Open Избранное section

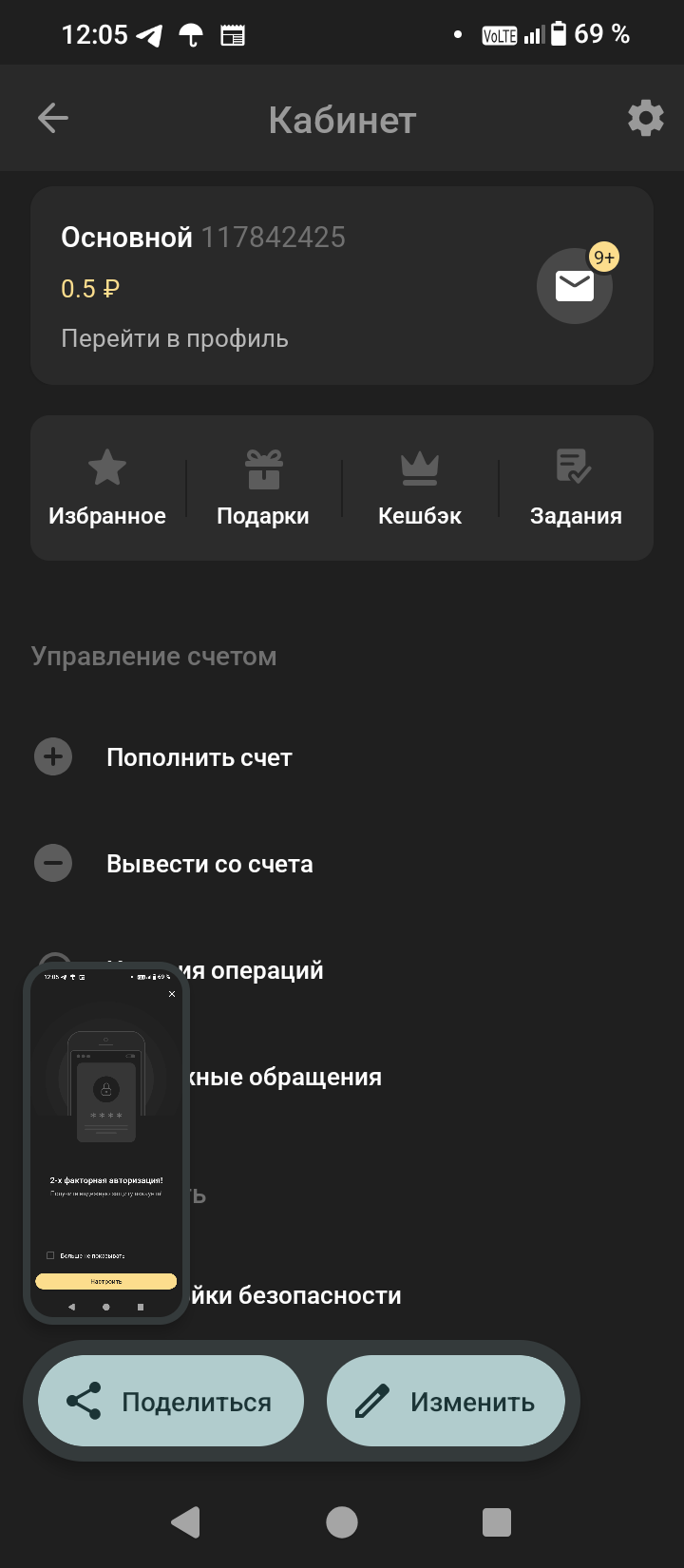point(107,488)
